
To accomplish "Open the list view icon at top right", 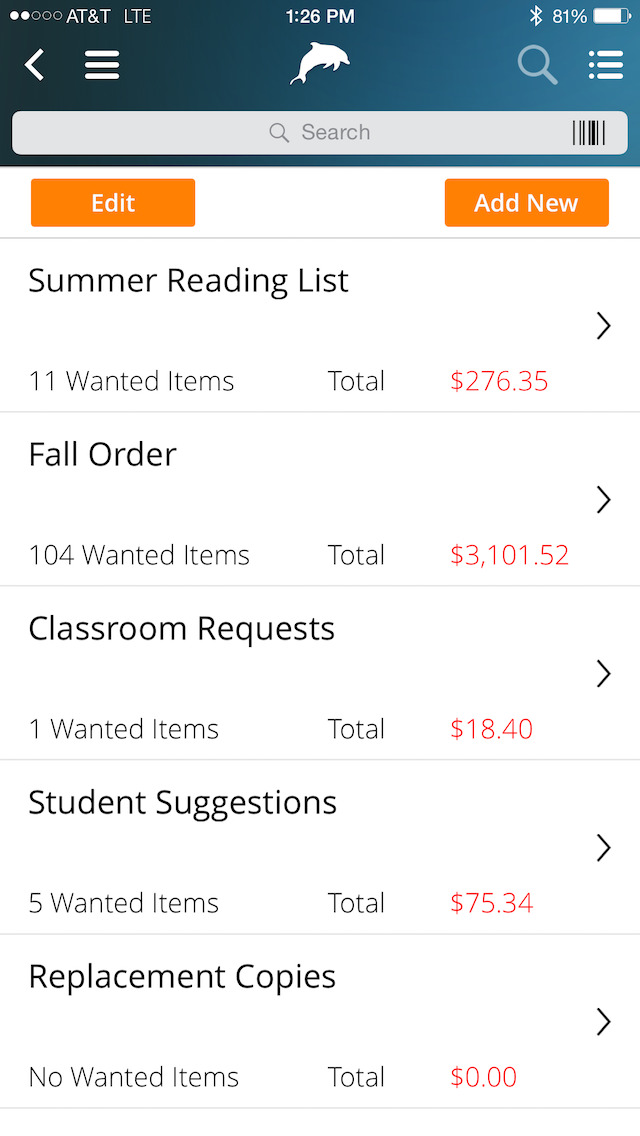I will point(606,65).
